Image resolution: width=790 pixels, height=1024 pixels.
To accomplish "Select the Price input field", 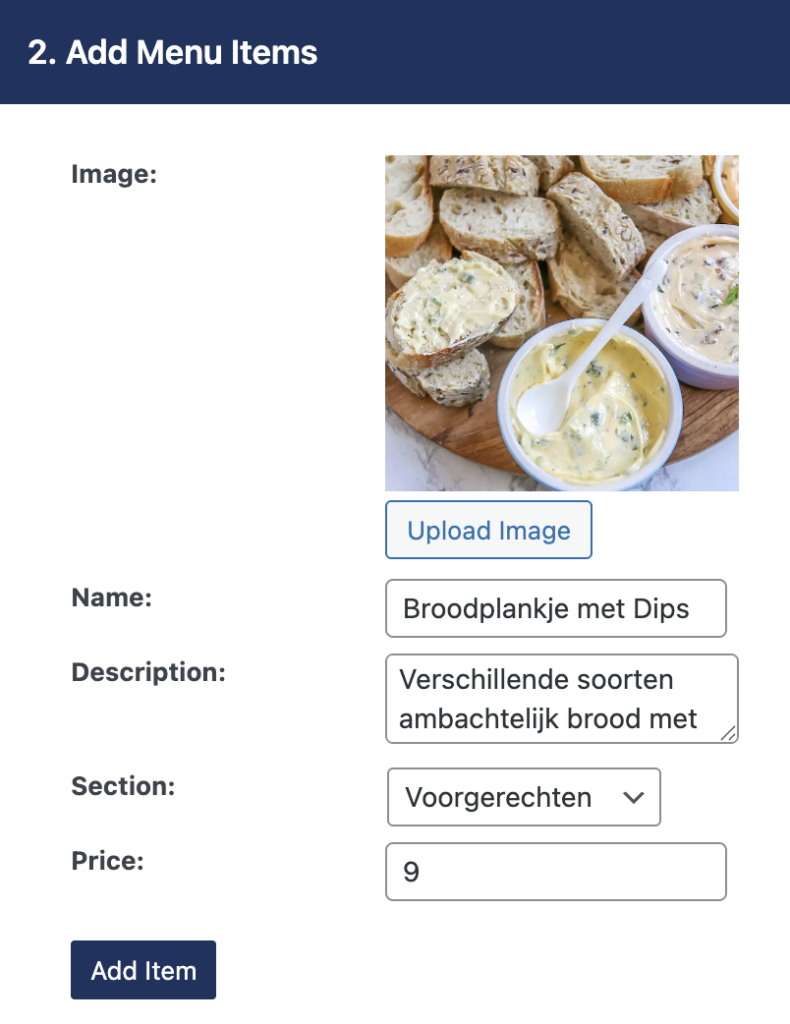I will pos(555,872).
